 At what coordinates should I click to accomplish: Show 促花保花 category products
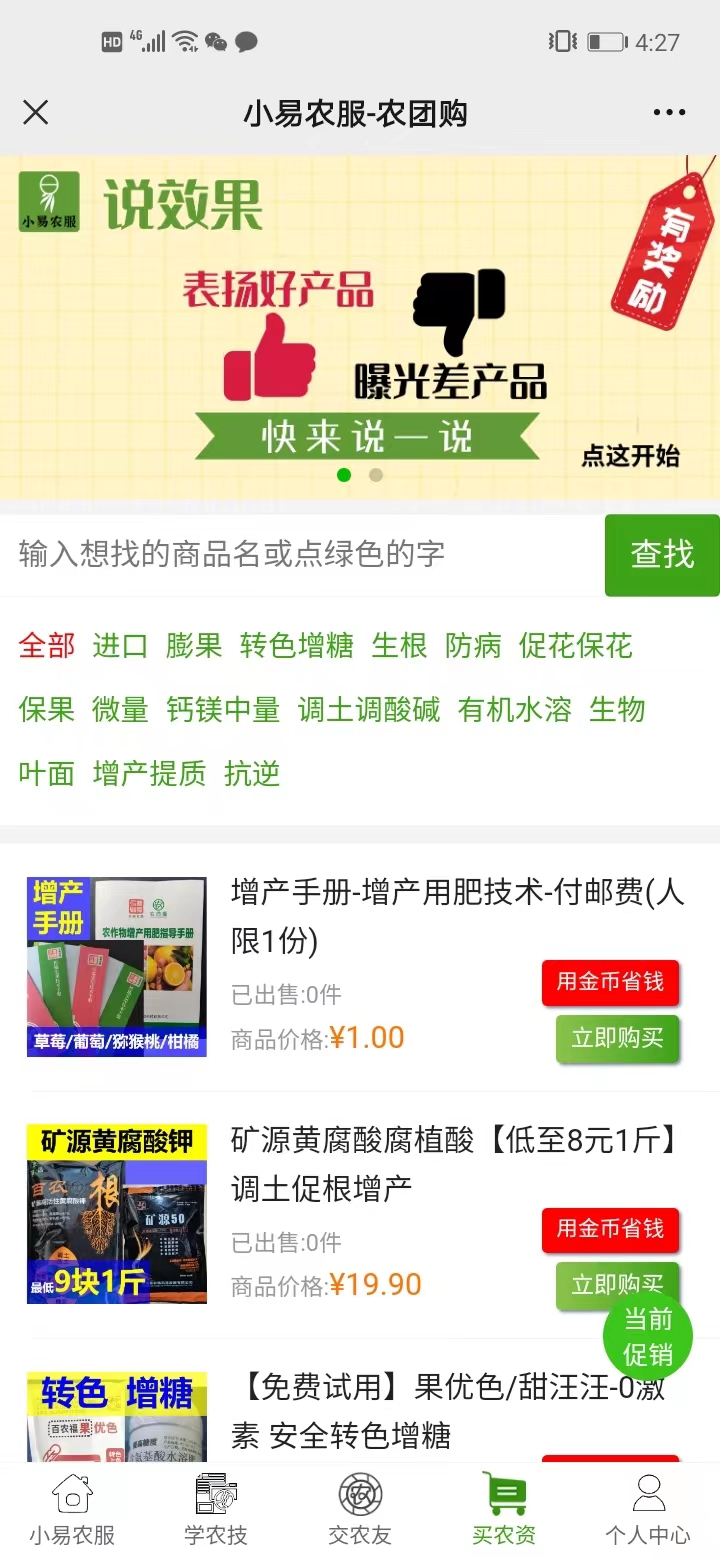[x=575, y=646]
